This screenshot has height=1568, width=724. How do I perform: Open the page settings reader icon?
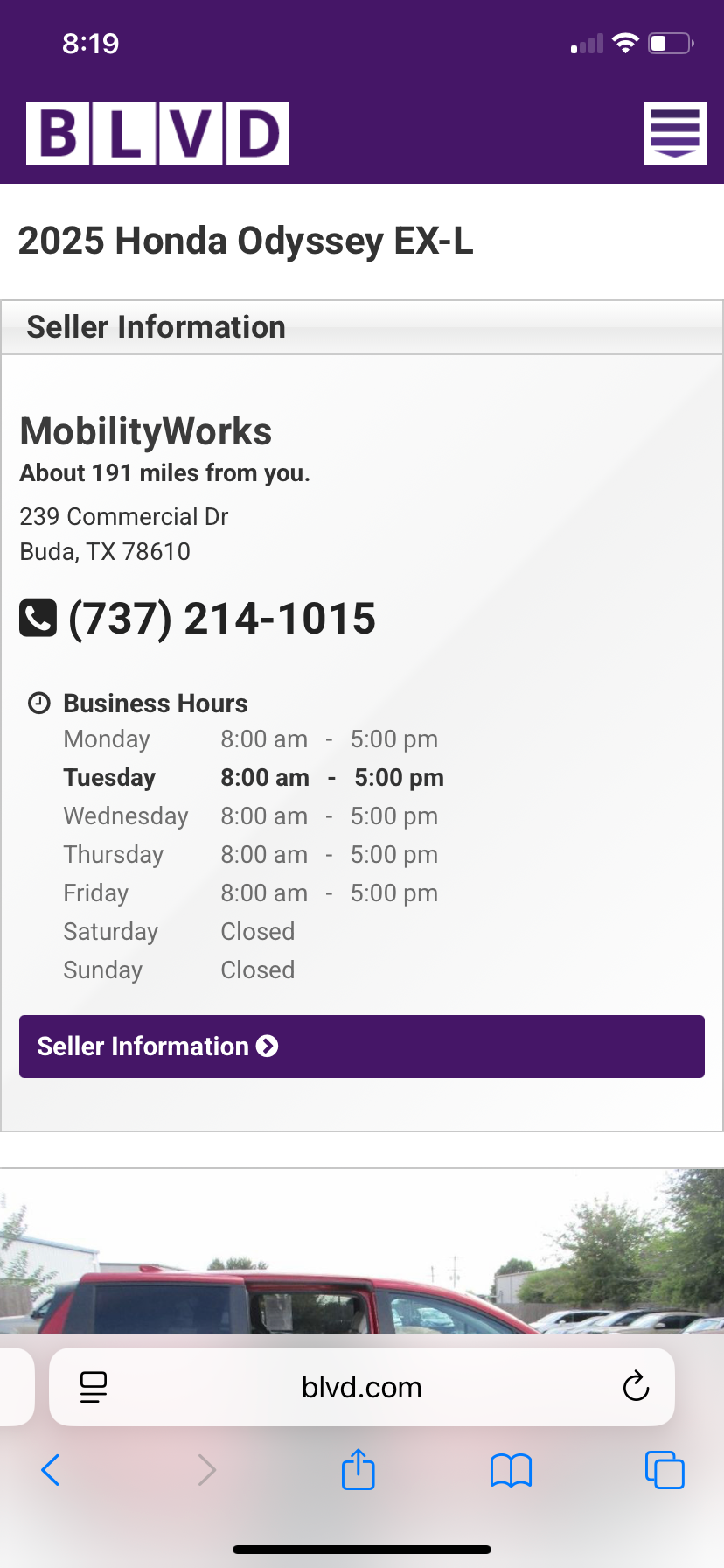tap(94, 1387)
